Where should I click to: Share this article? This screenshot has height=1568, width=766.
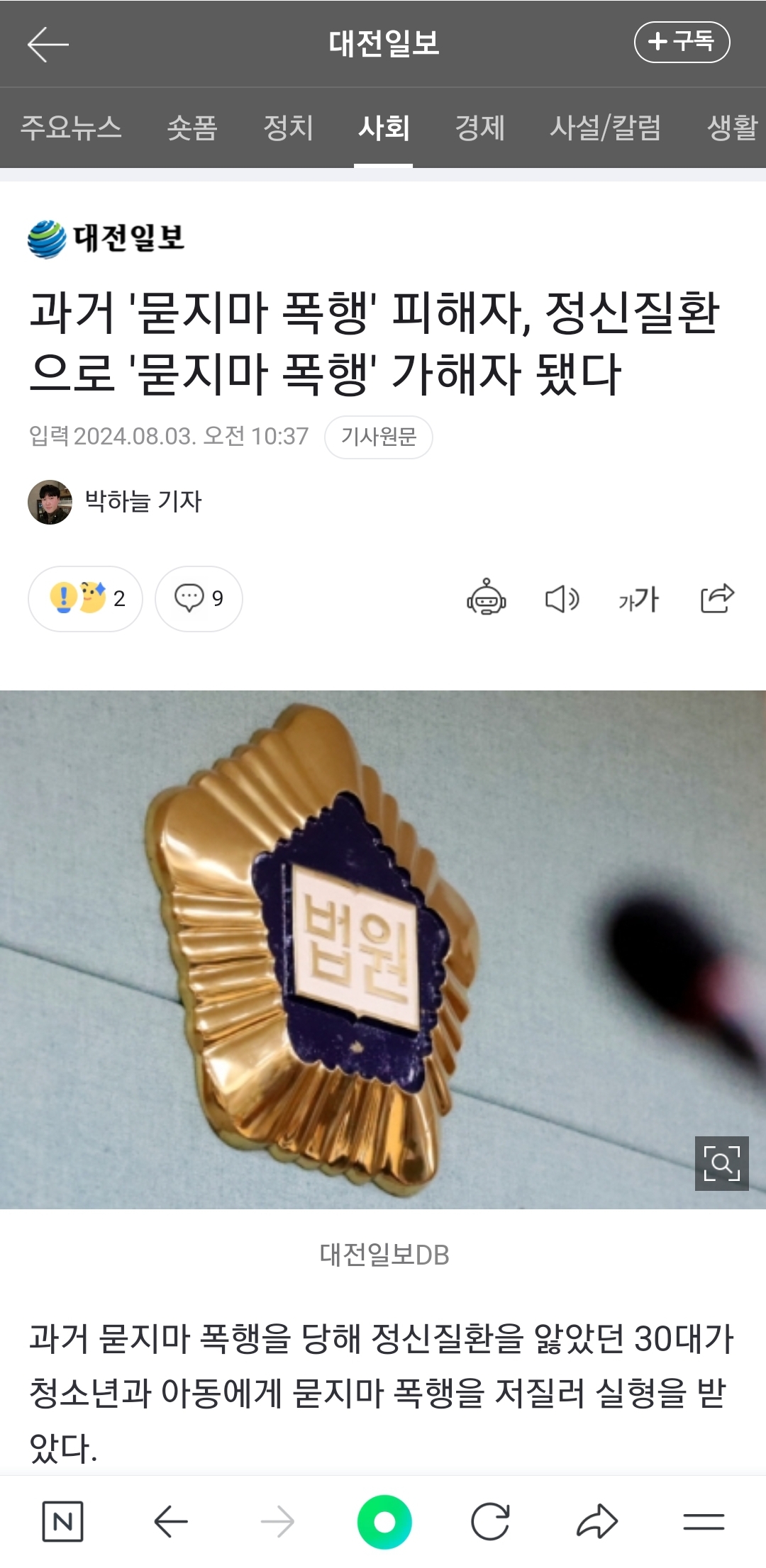click(716, 598)
